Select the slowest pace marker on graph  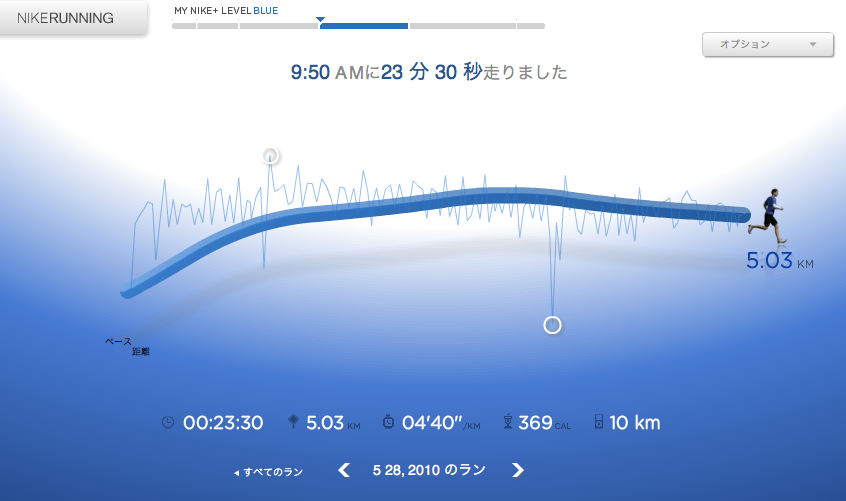click(x=552, y=325)
